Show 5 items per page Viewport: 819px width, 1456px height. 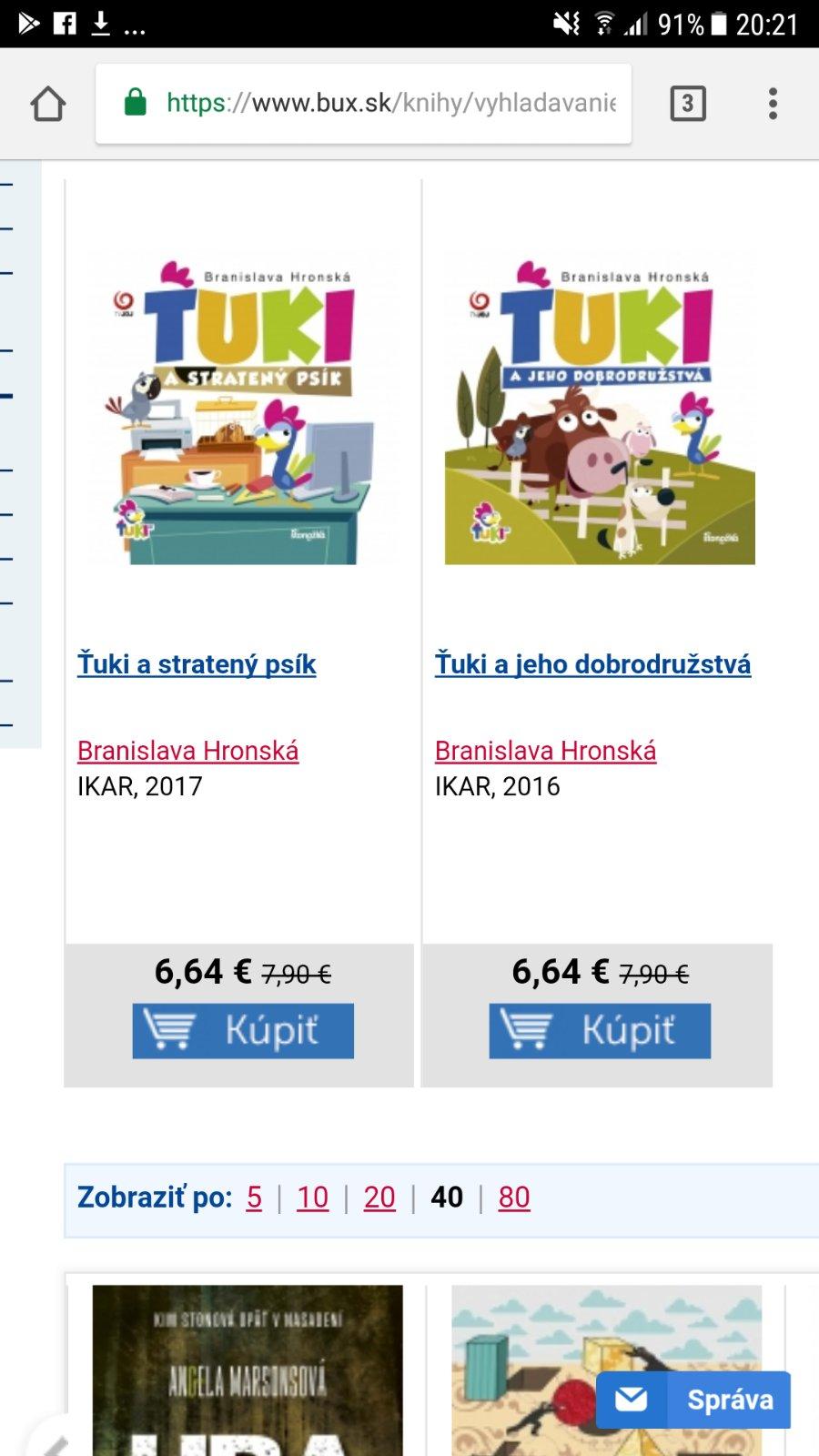pyautogui.click(x=254, y=1198)
